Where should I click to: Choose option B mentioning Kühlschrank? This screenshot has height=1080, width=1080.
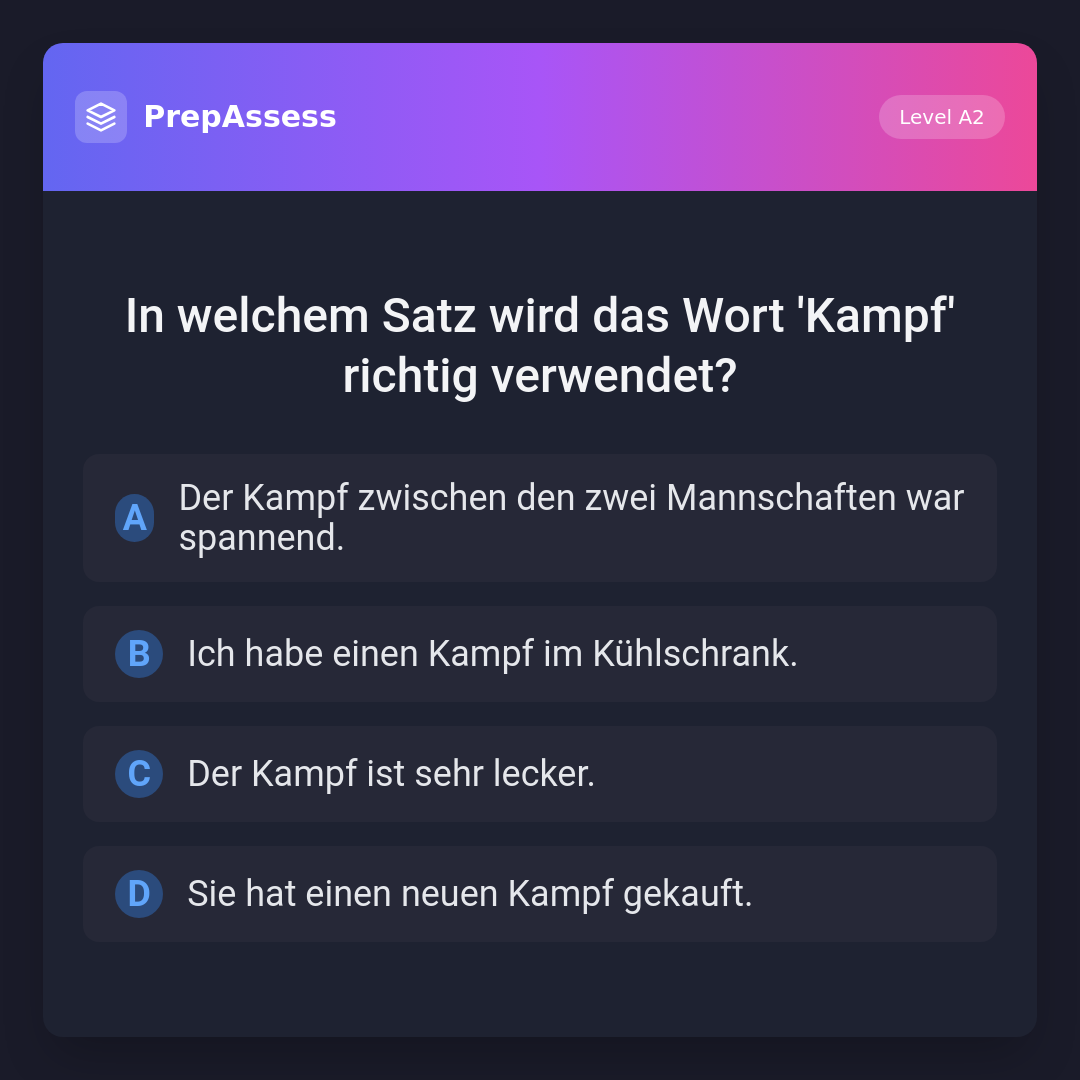(x=540, y=654)
